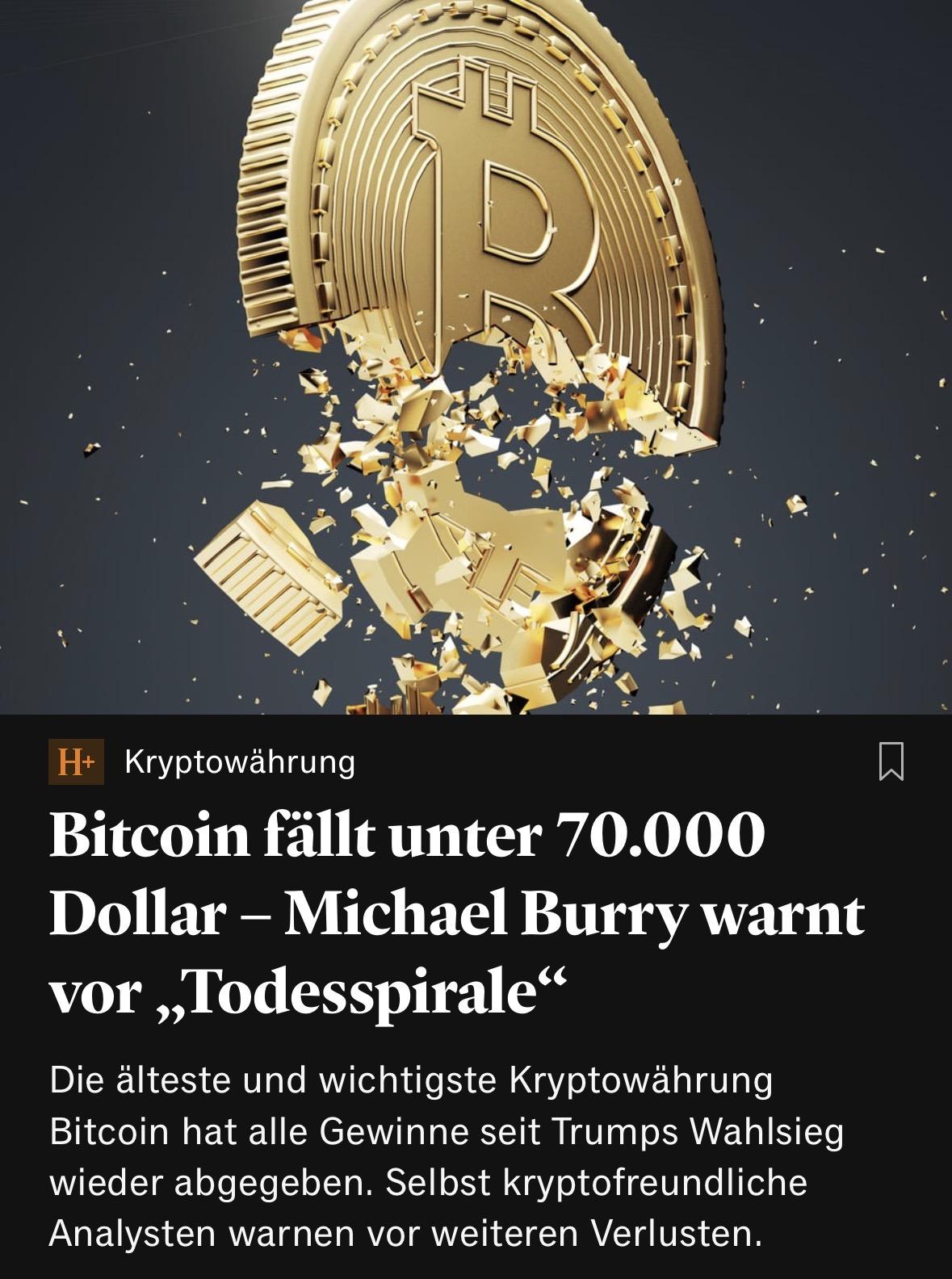Open the article with the Bitcoin image
Image resolution: width=952 pixels, height=1279 pixels.
(x=476, y=355)
